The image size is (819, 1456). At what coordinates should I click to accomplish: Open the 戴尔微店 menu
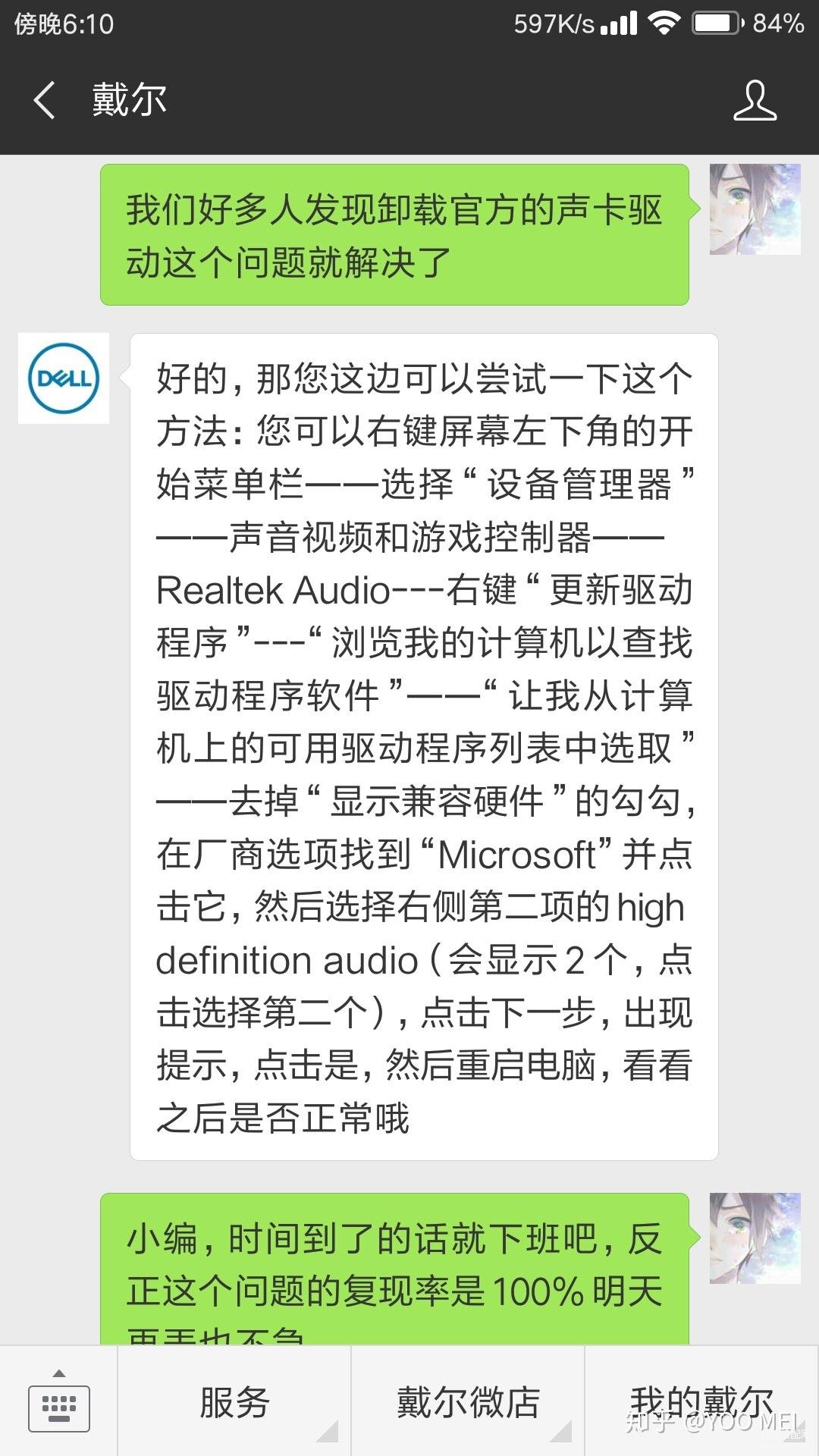pyautogui.click(x=468, y=1401)
